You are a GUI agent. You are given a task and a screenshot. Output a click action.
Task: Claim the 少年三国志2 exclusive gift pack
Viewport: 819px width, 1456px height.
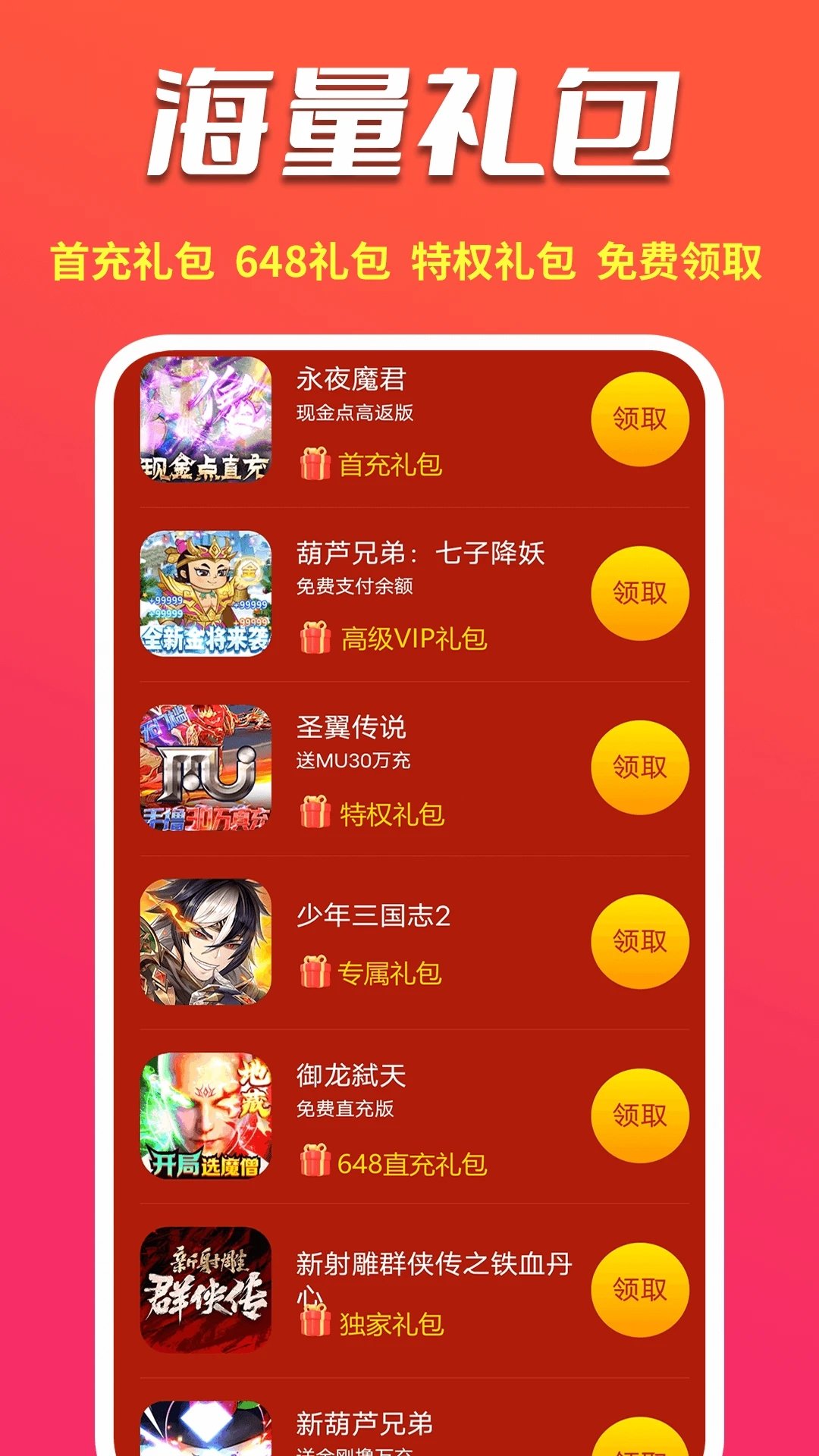(641, 939)
